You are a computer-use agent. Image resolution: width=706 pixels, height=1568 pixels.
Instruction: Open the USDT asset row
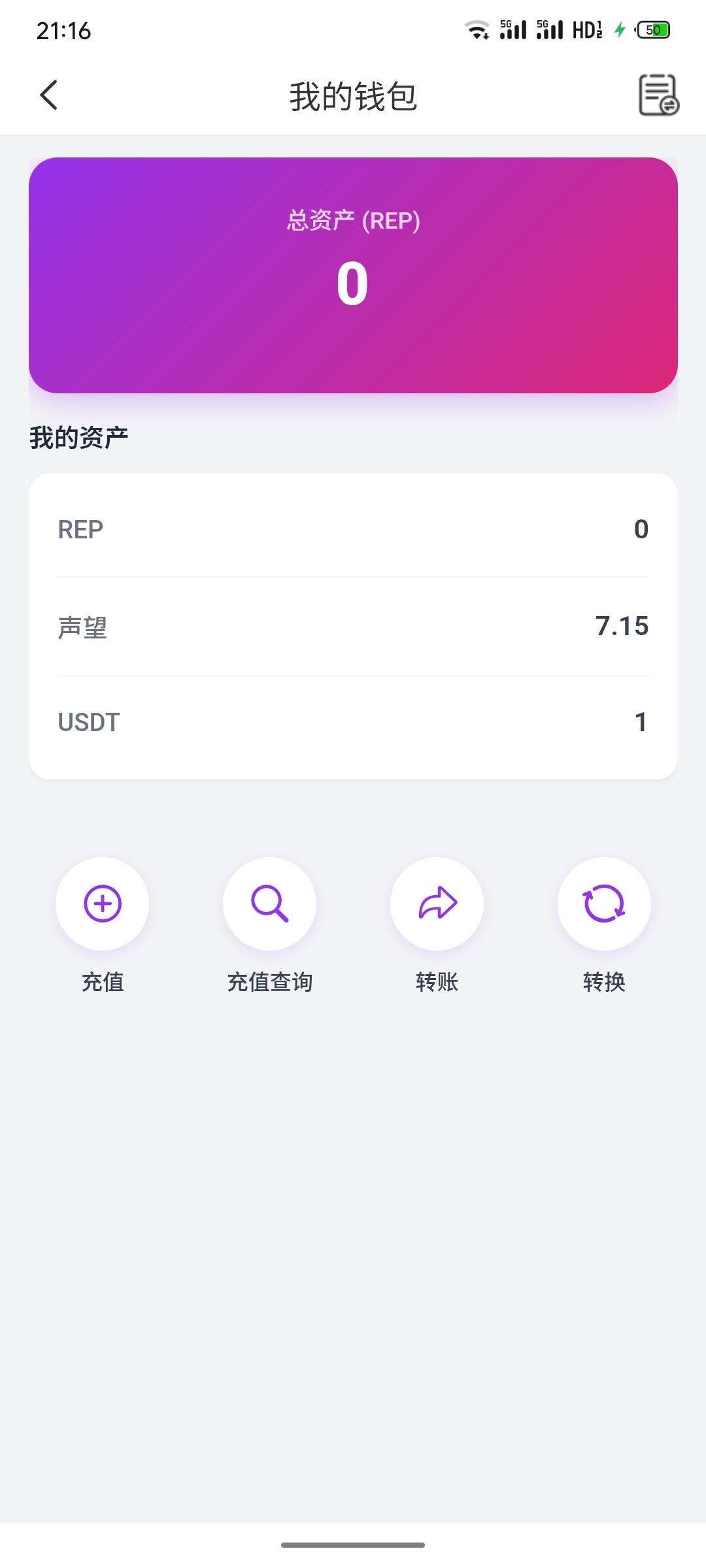(x=353, y=723)
